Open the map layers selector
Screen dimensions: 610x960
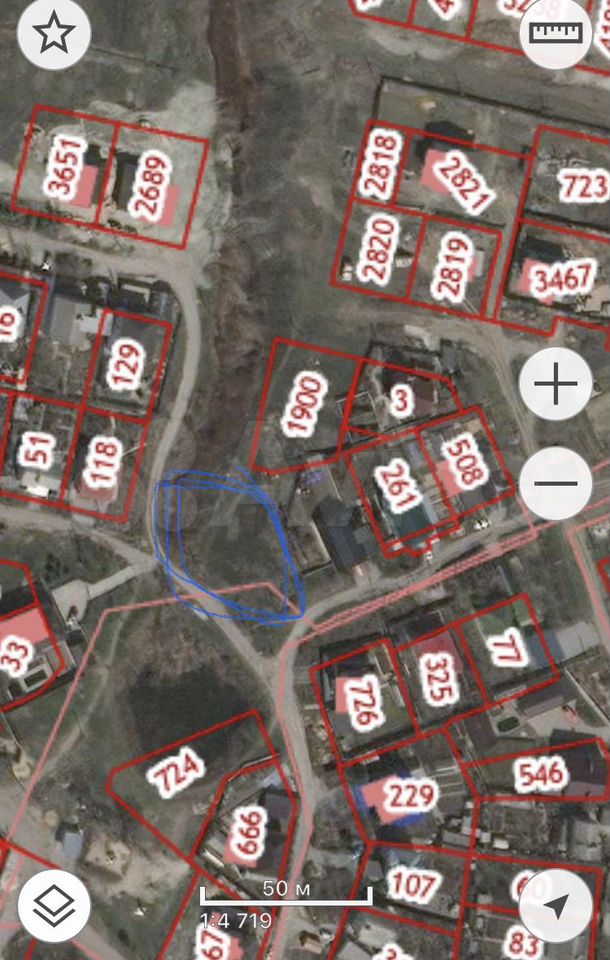pos(54,906)
